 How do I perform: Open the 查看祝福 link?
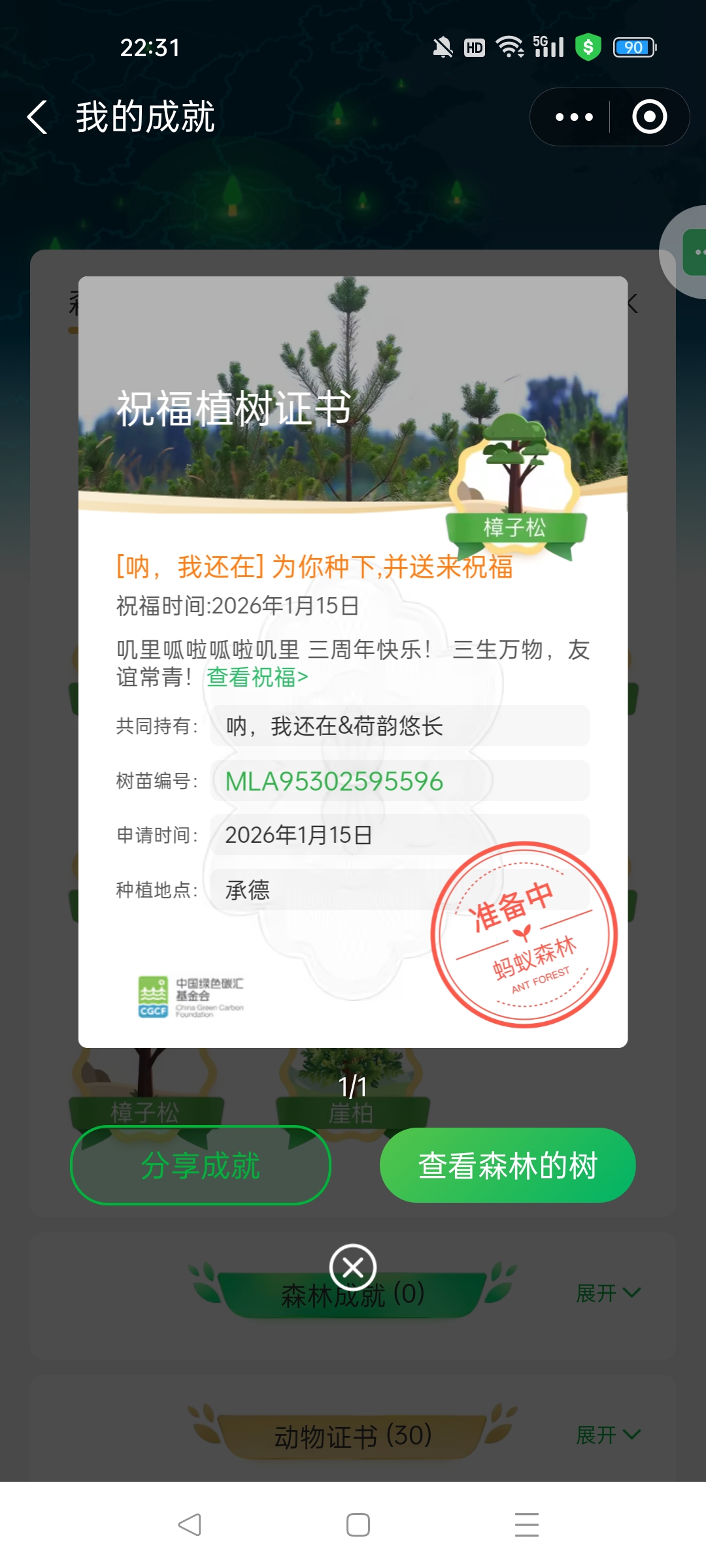tap(257, 678)
